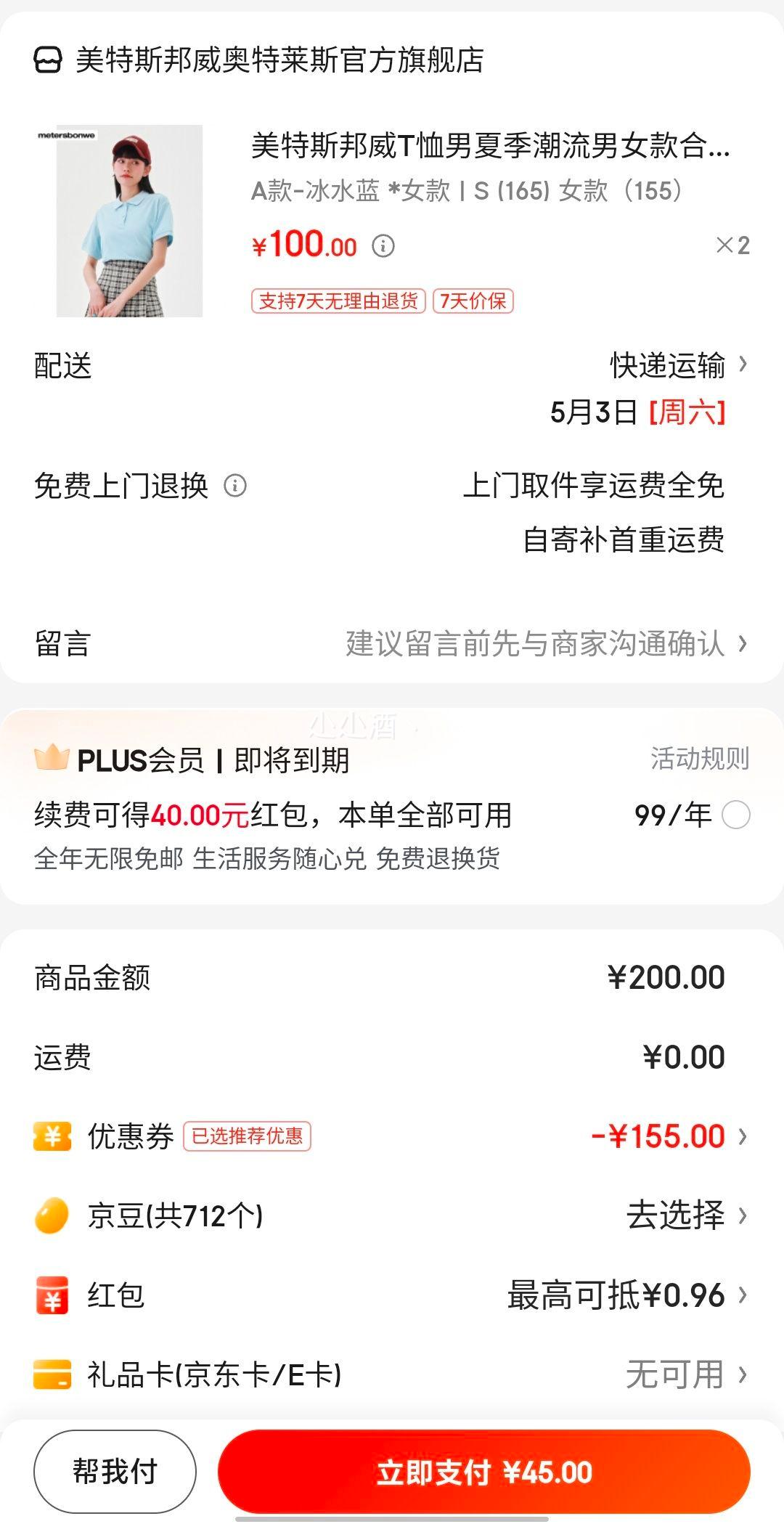Image resolution: width=784 pixels, height=1524 pixels.
Task: Pay now with 立即支付 ¥45.00
Action: click(x=483, y=1472)
